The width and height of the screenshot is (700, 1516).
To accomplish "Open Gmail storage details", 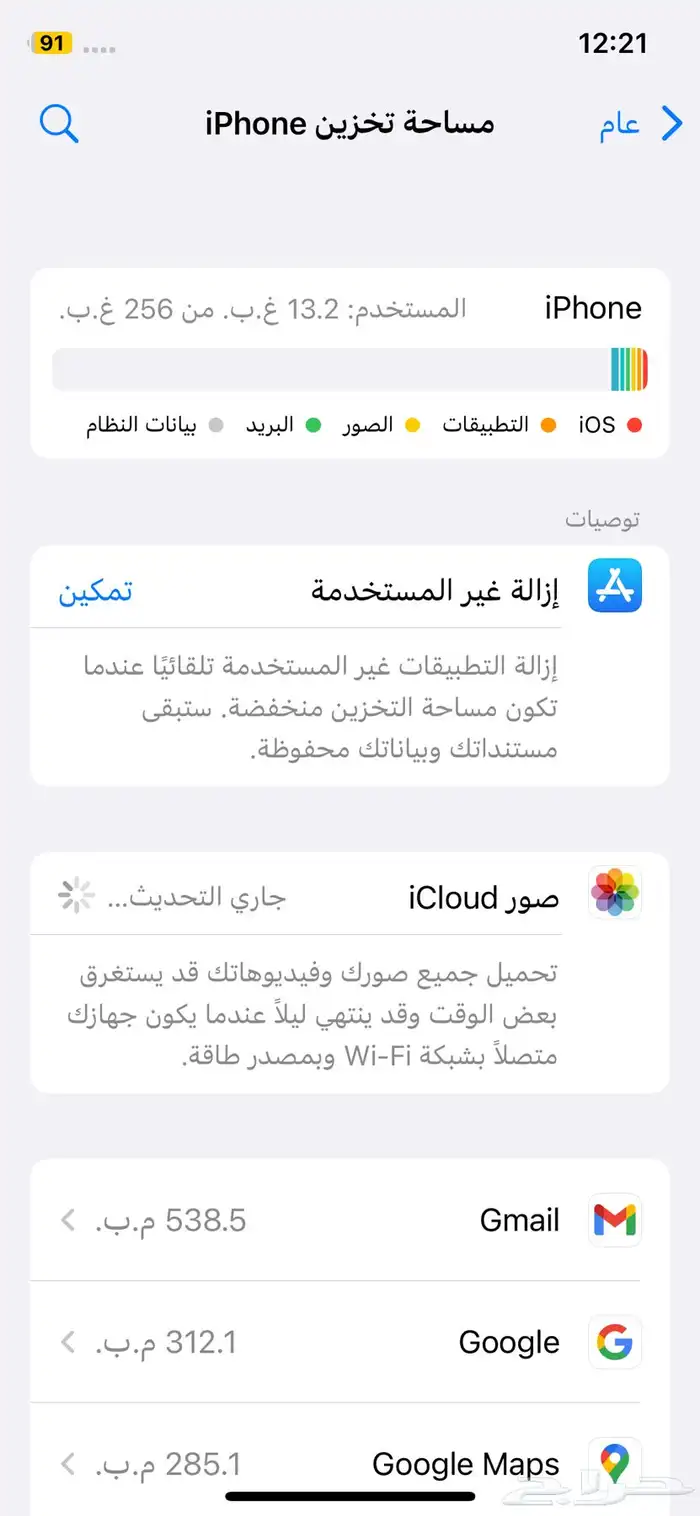I will click(x=350, y=1220).
